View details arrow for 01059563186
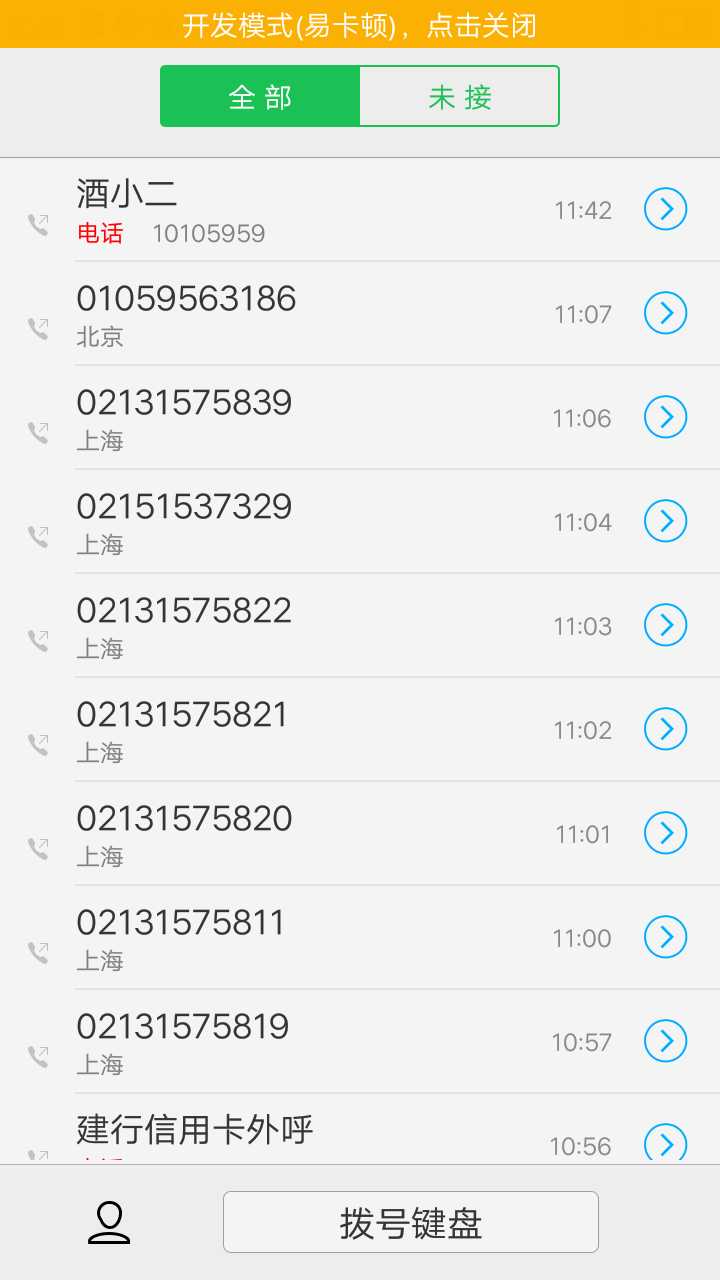This screenshot has height=1280, width=720. coord(665,314)
